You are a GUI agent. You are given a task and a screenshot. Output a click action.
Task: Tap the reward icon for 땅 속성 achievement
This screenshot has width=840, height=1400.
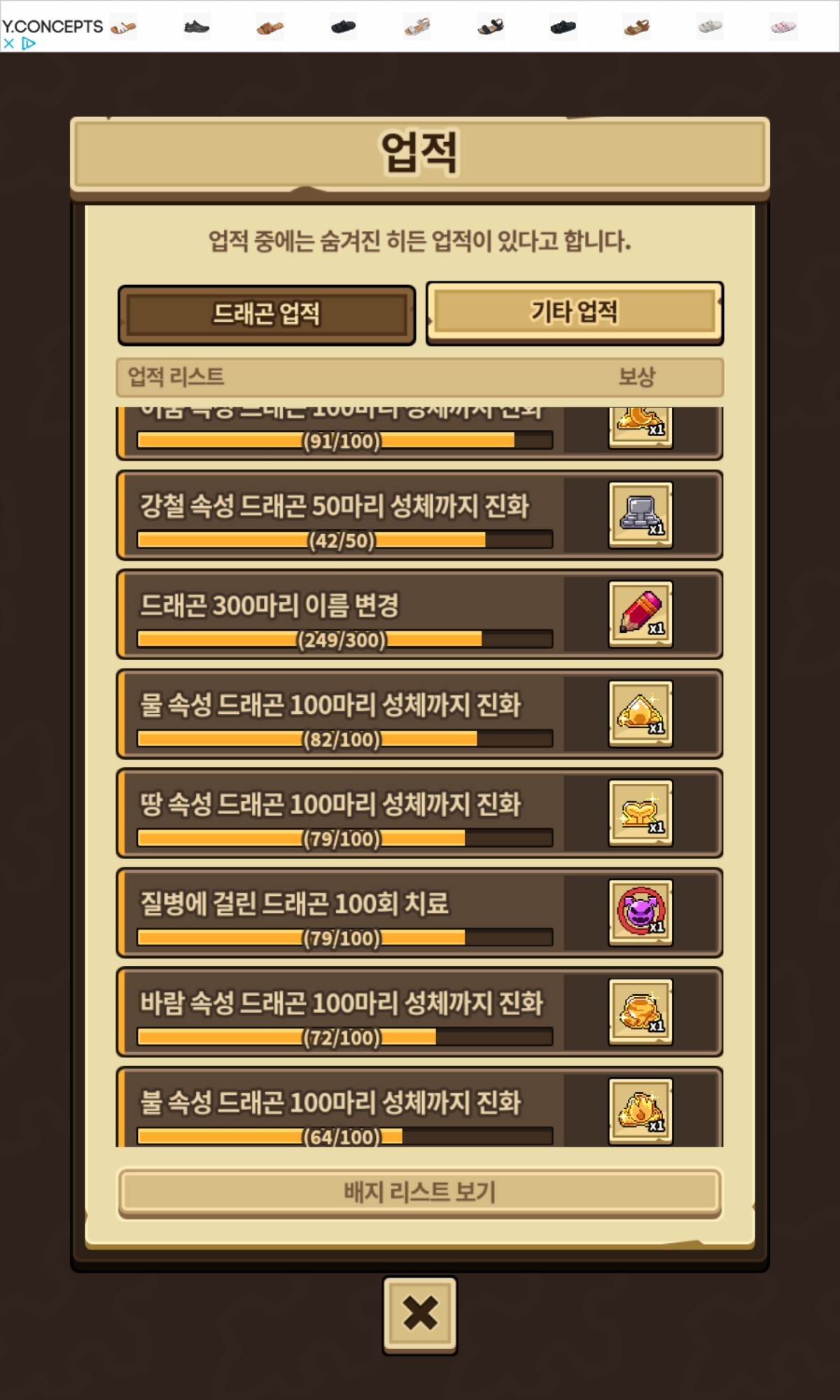click(640, 813)
